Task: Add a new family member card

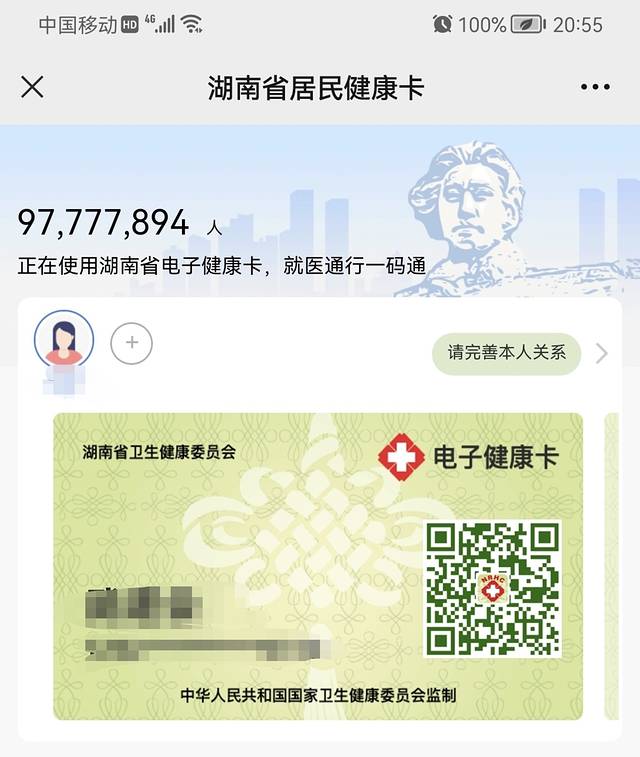Action: pos(131,345)
